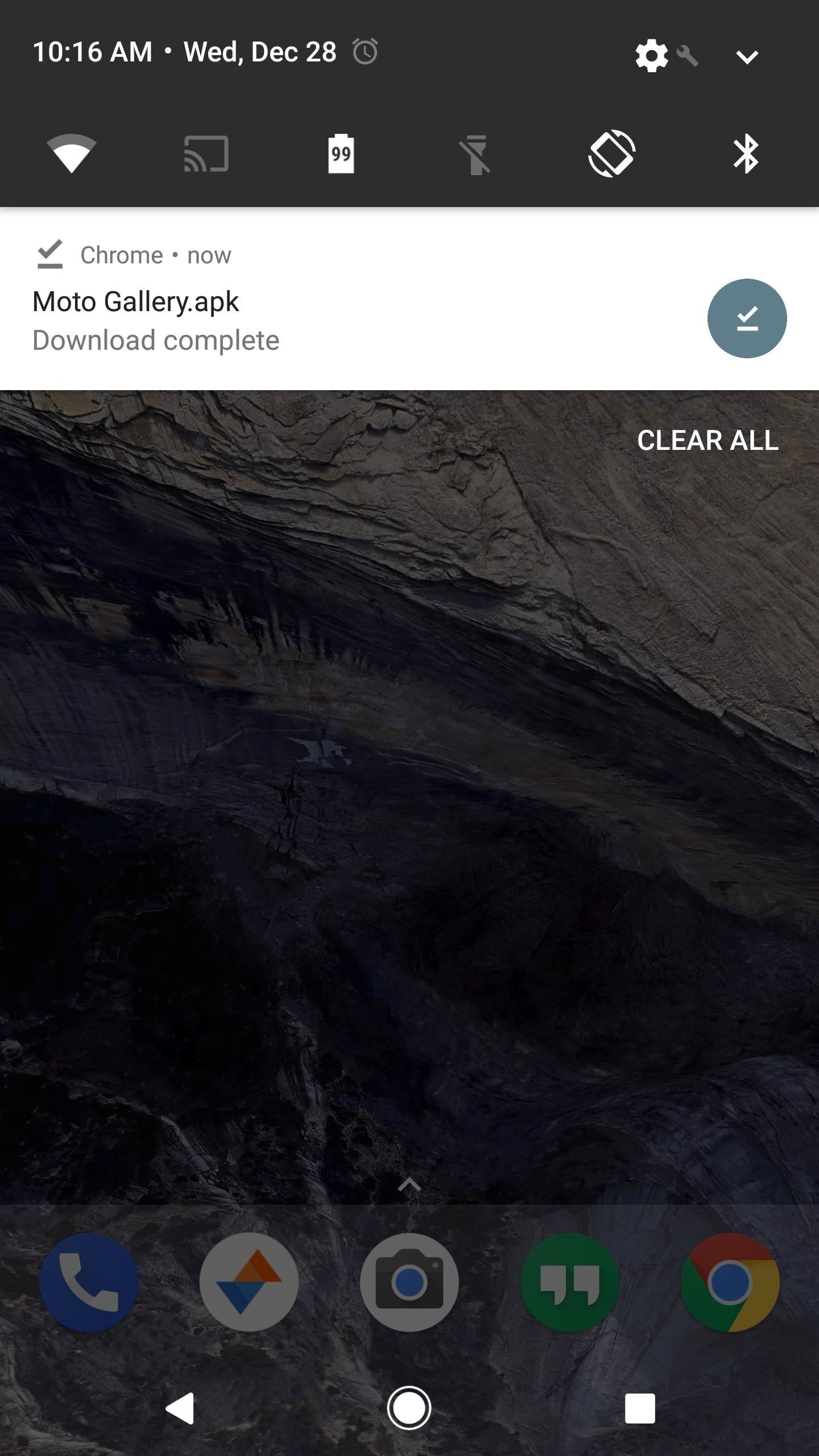Tap the home navigation button
The width and height of the screenshot is (819, 1456).
(409, 1408)
